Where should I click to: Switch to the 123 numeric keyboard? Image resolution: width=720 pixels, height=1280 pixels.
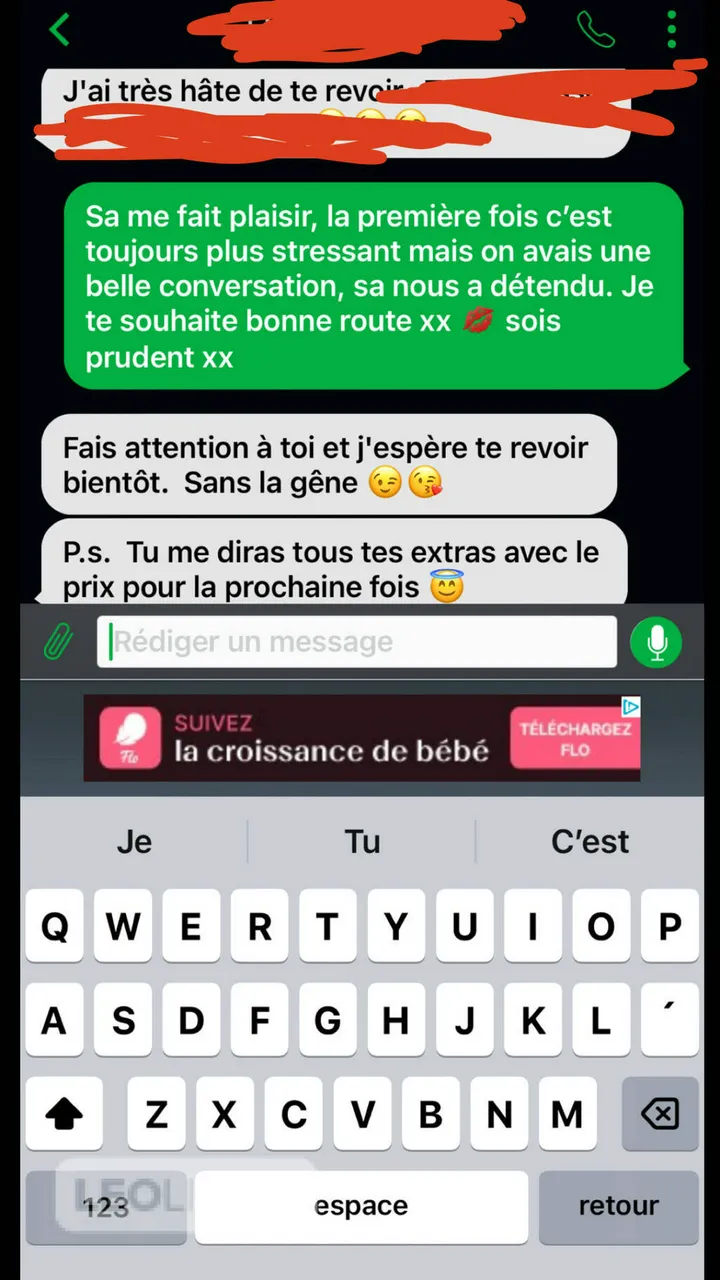coord(105,1207)
